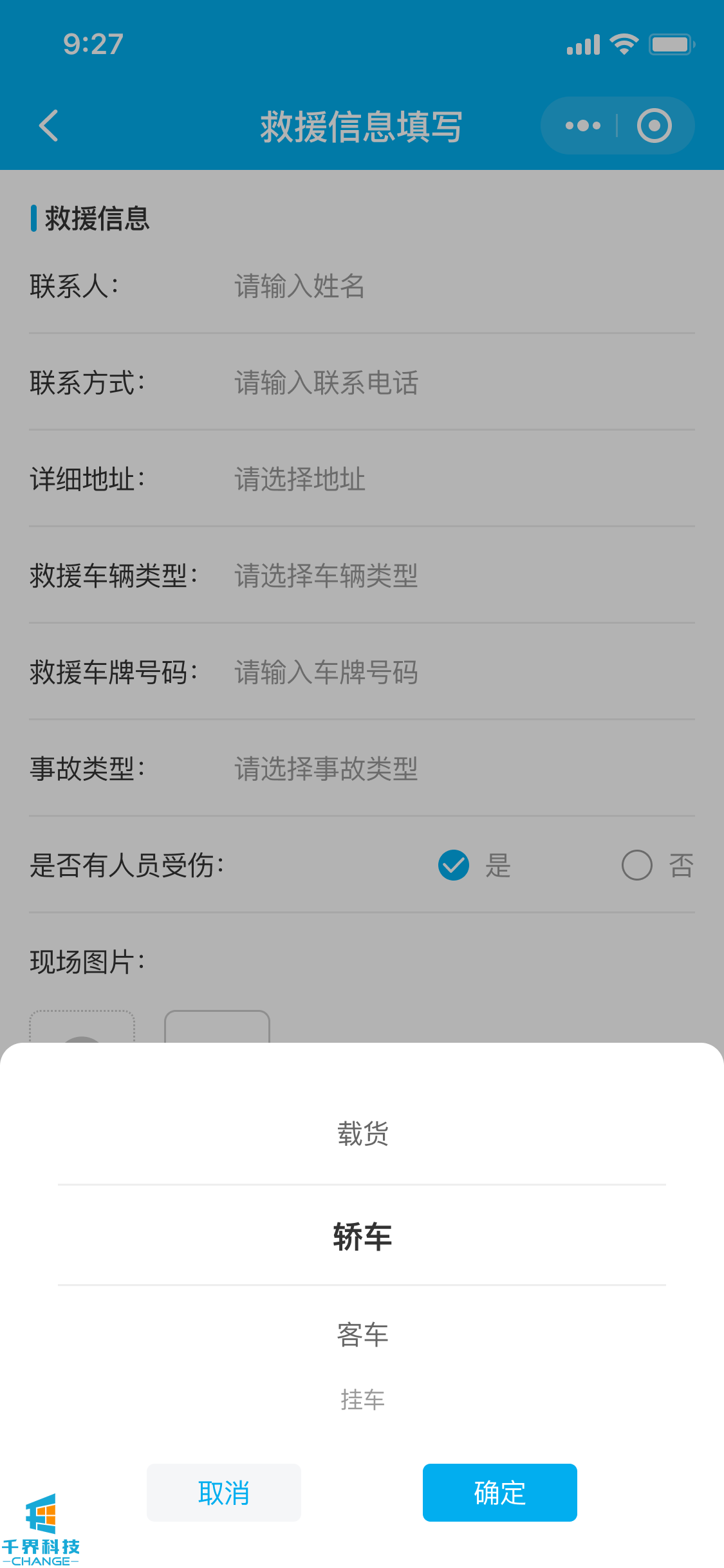724x1568 pixels.
Task: Open the mini program more-options menu
Action: pyautogui.click(x=582, y=126)
